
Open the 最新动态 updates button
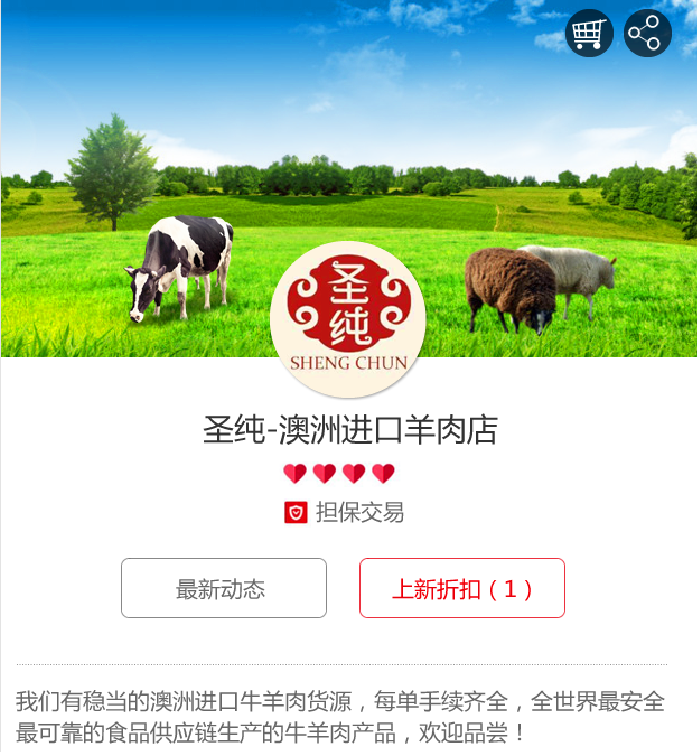(x=224, y=588)
